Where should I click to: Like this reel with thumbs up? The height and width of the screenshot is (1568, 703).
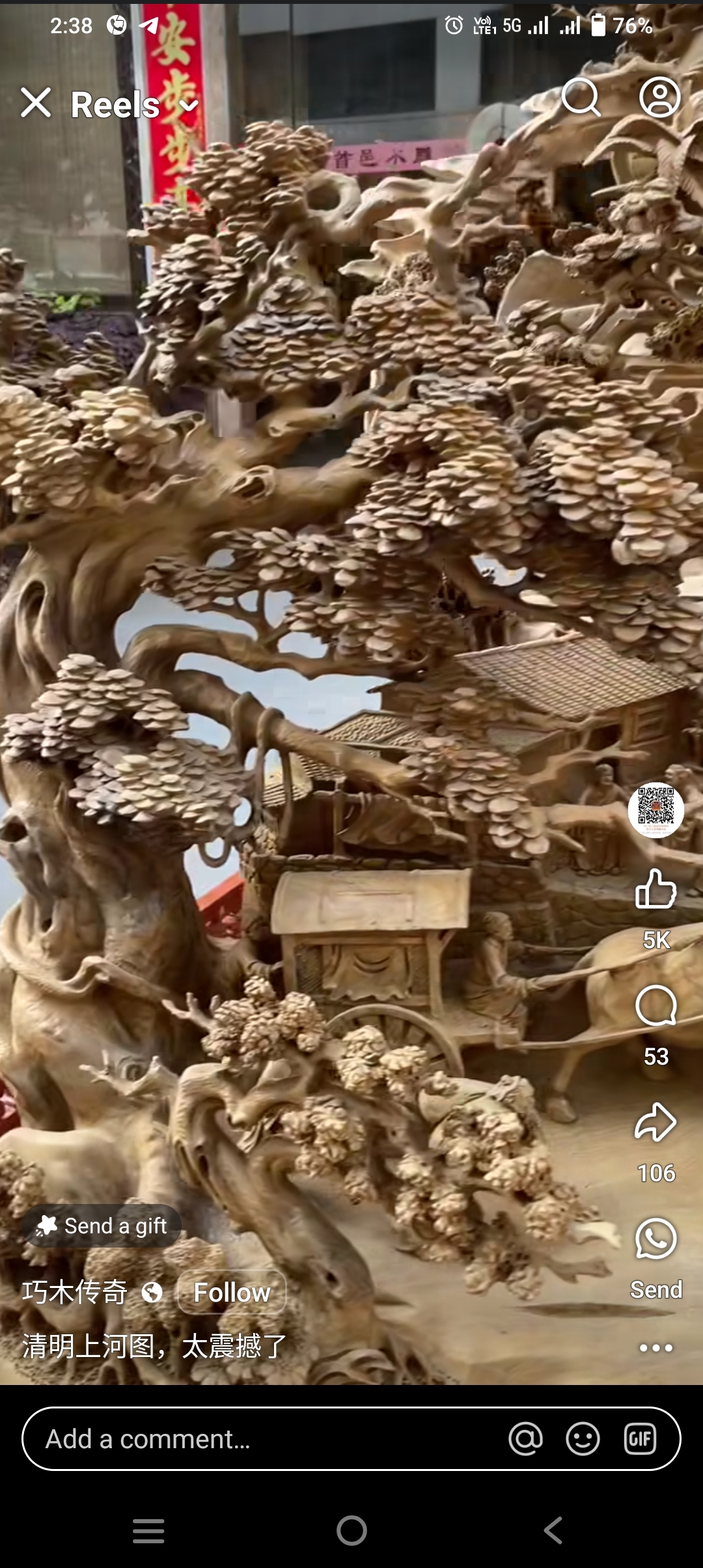point(655,889)
